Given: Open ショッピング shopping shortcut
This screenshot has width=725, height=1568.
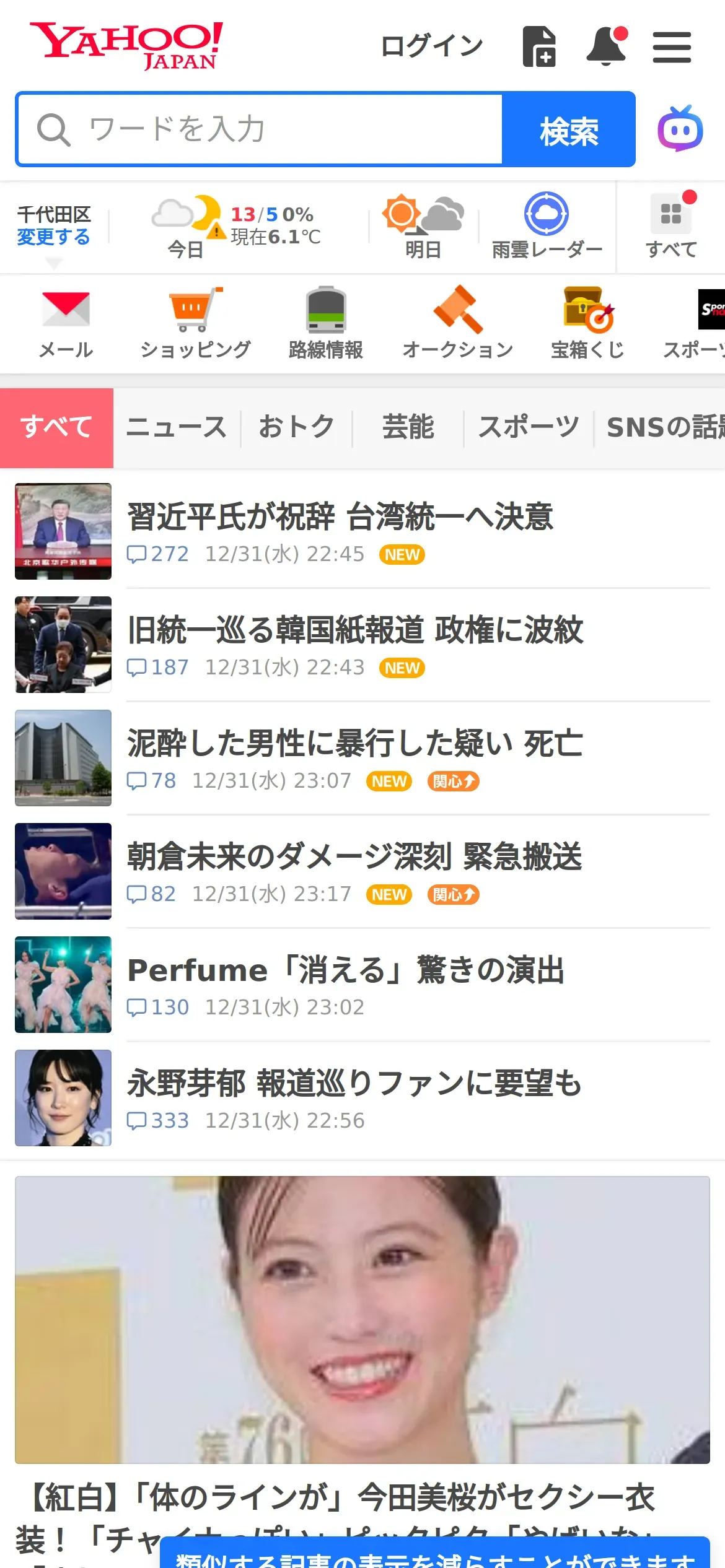Looking at the screenshot, I should (x=195, y=323).
